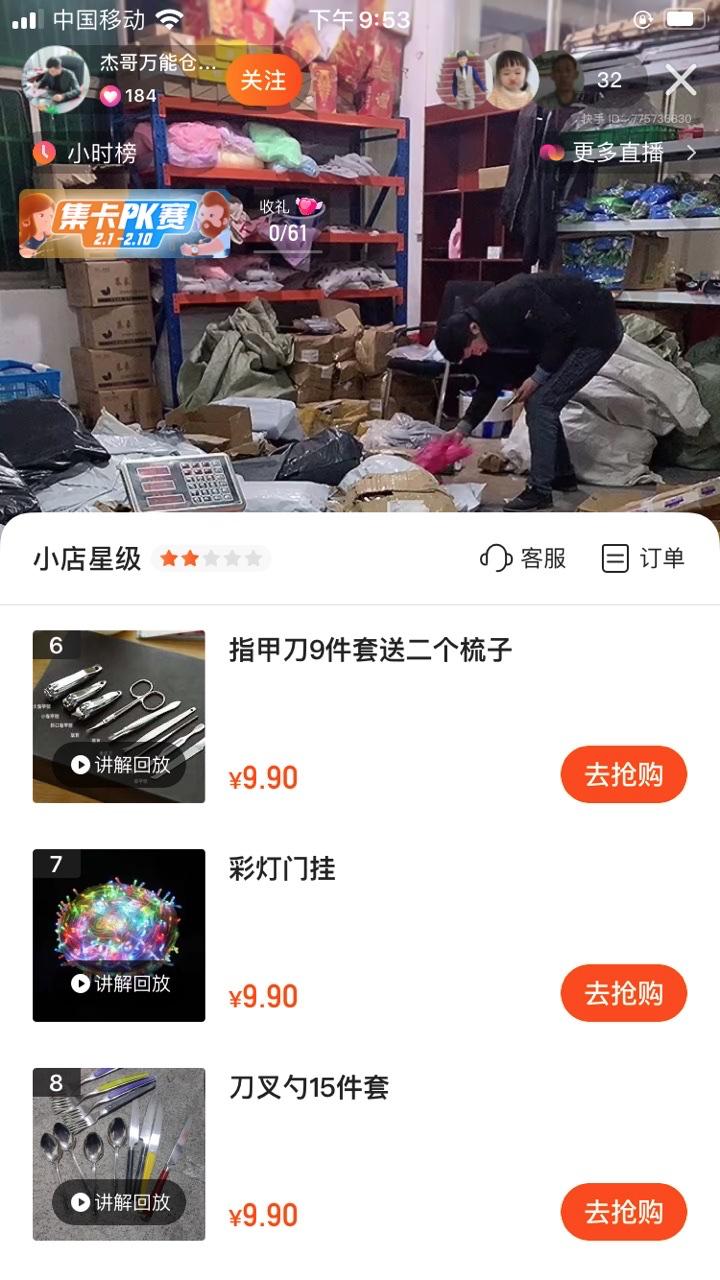Open the viewer count showing 32
The height and width of the screenshot is (1280, 720).
click(609, 80)
